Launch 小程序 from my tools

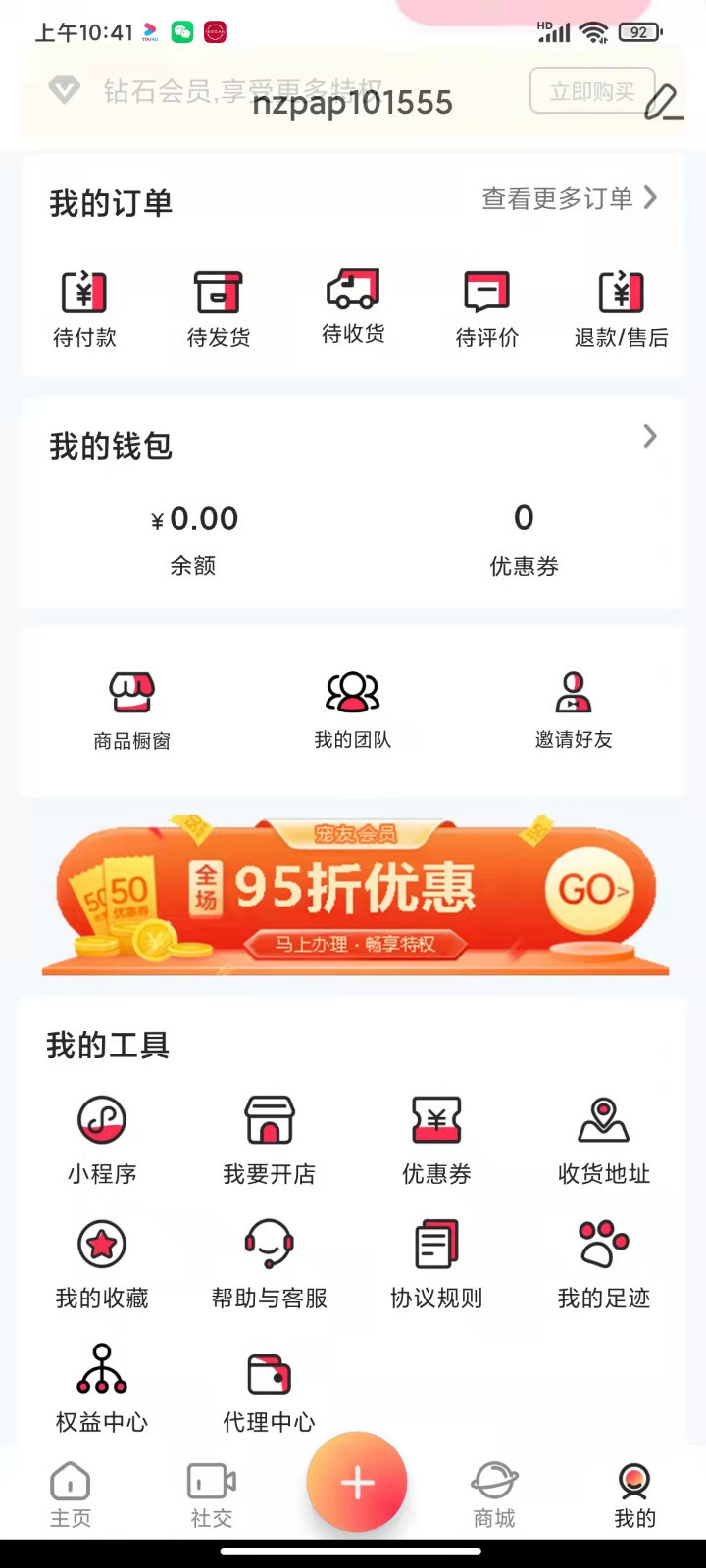[102, 1139]
